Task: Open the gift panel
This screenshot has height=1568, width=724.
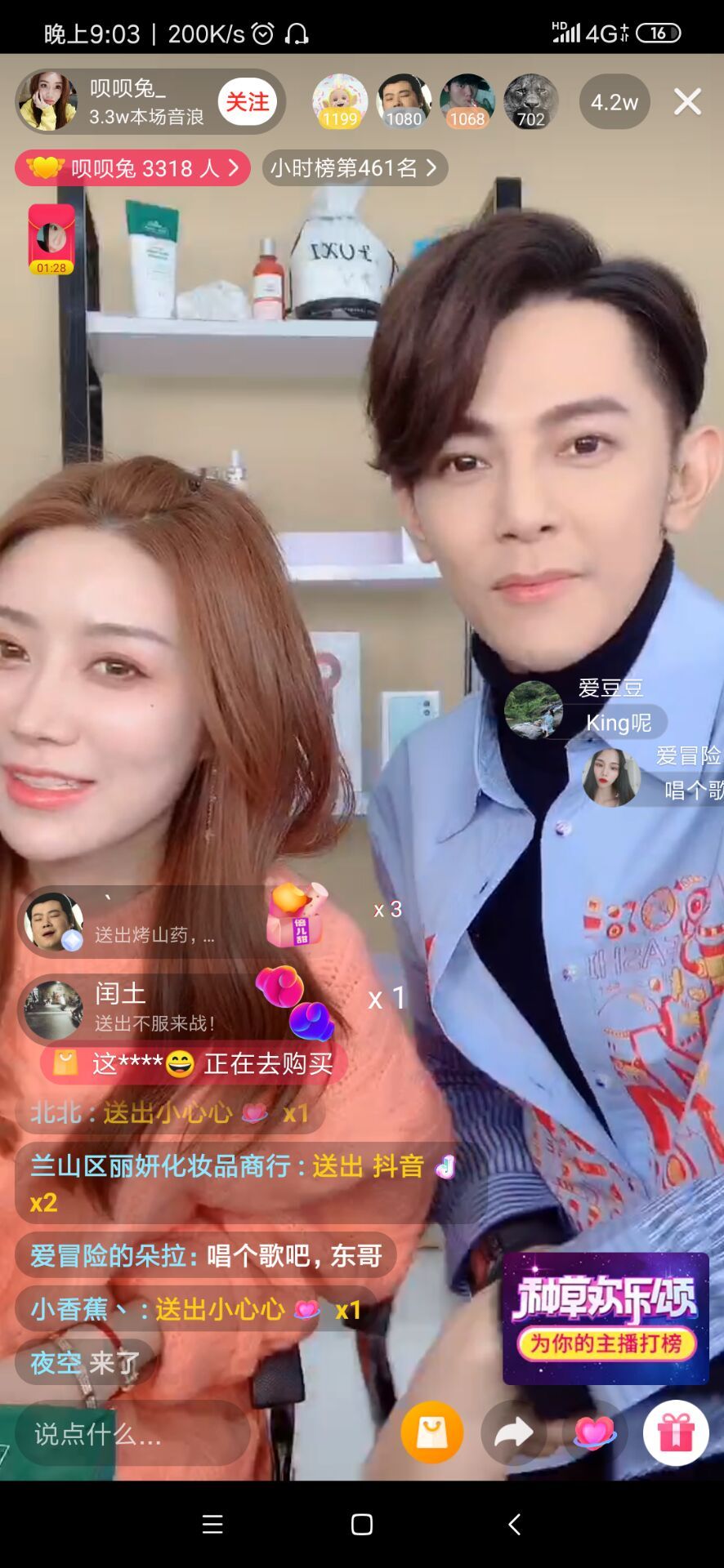Action: click(x=675, y=1432)
